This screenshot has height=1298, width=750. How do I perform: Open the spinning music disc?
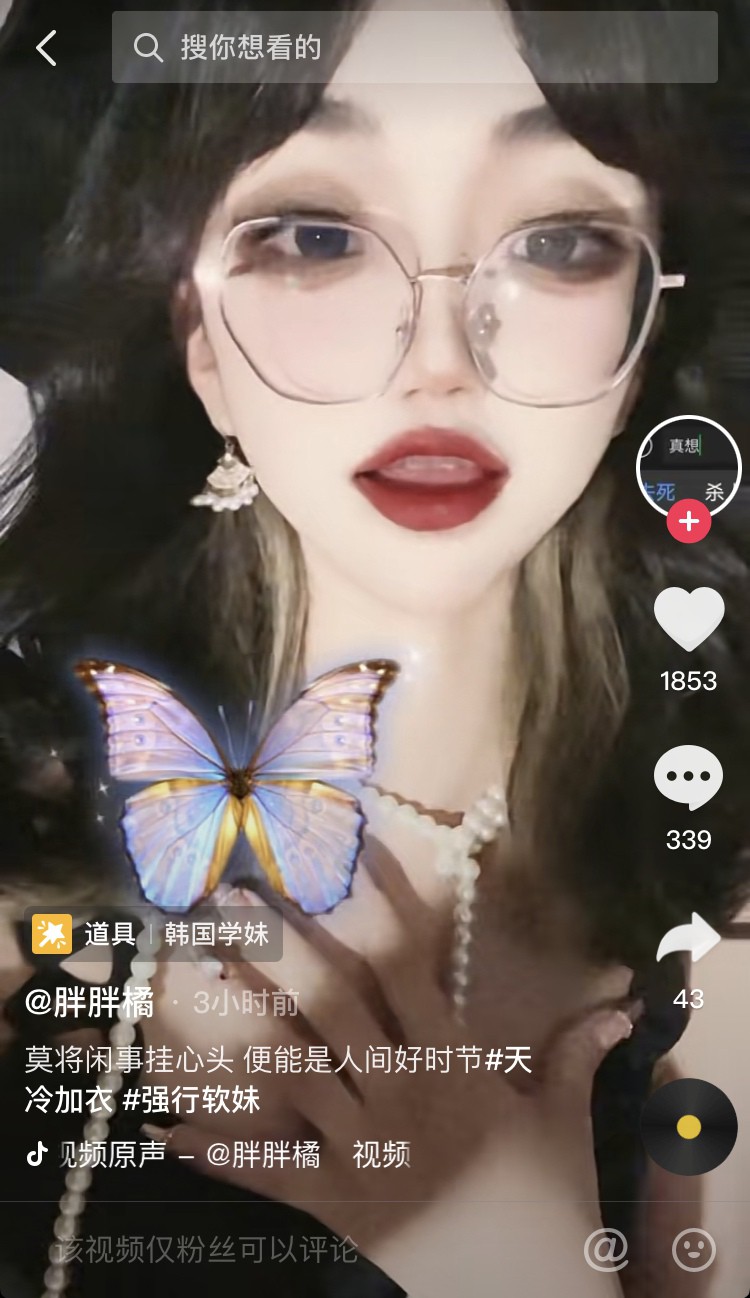pyautogui.click(x=688, y=1126)
